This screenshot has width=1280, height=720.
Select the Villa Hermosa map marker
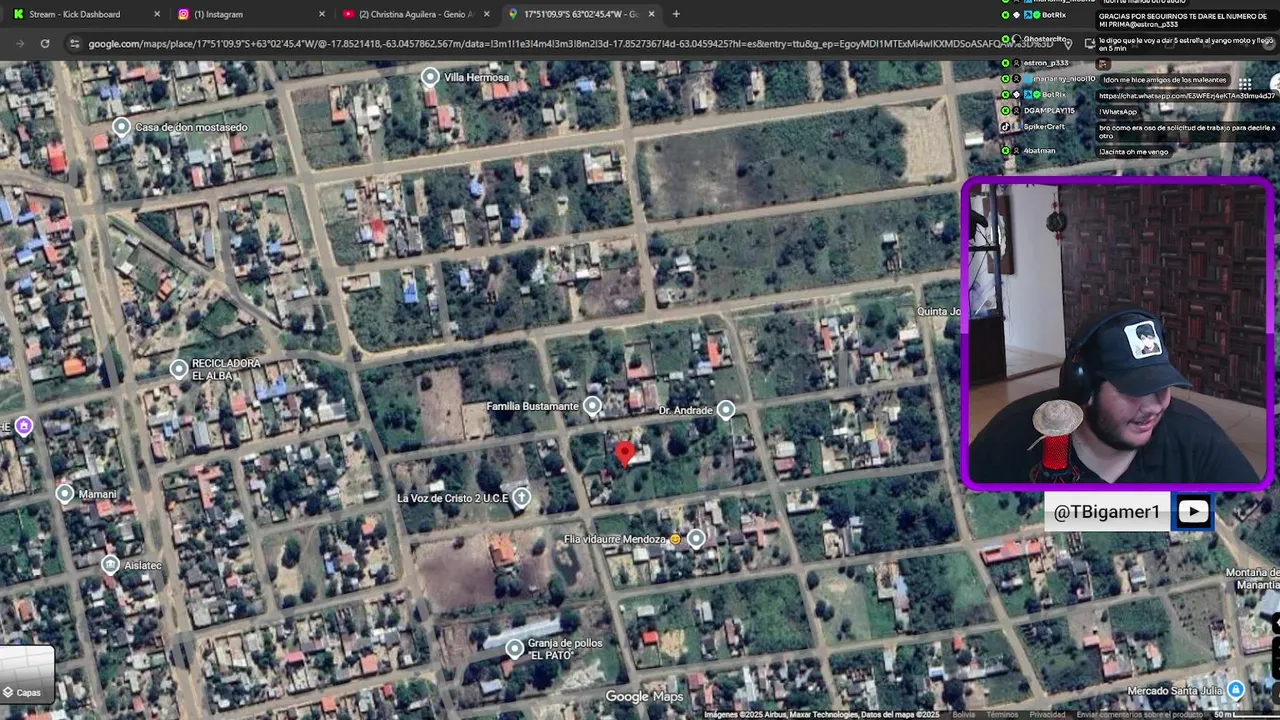pos(430,77)
